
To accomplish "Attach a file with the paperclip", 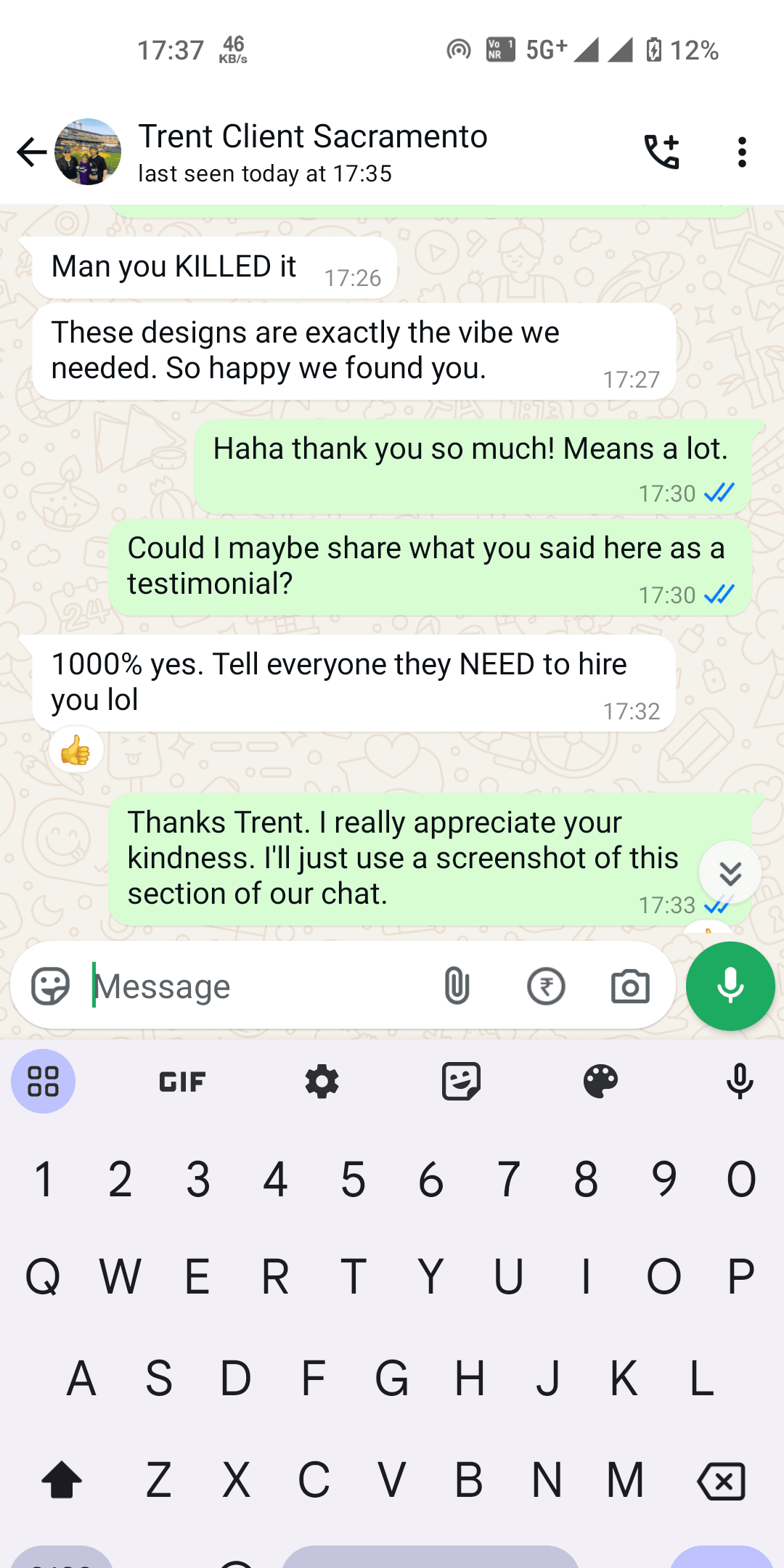I will [x=457, y=987].
